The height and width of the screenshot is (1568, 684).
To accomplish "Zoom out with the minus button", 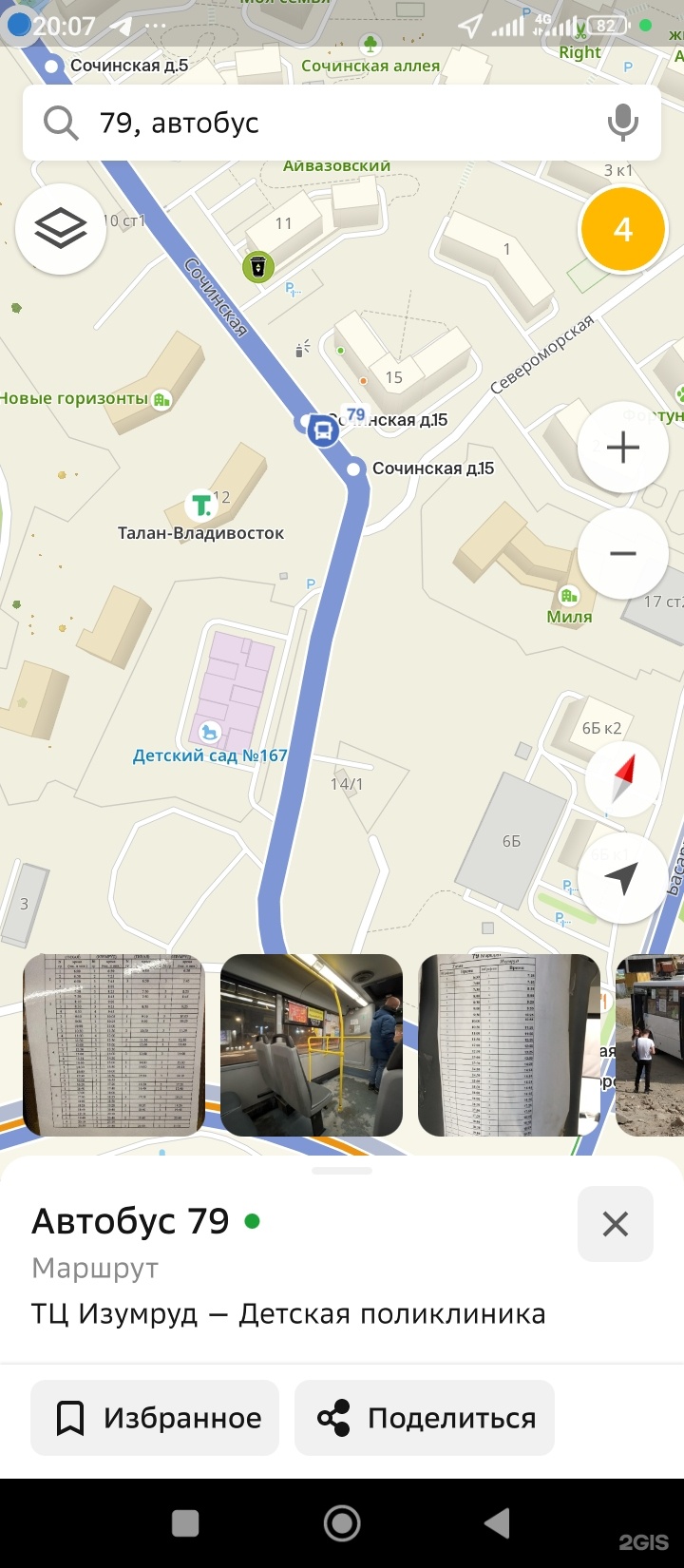I will pyautogui.click(x=622, y=554).
